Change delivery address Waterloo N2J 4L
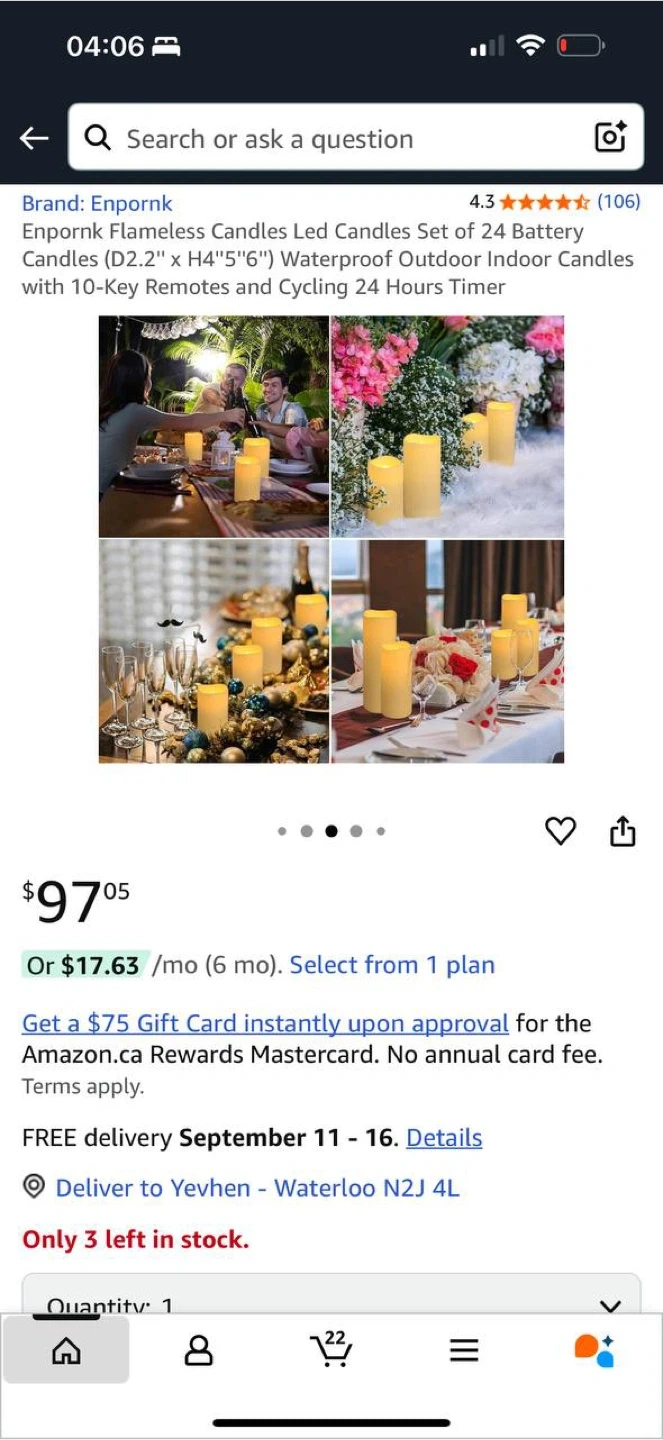The width and height of the screenshot is (663, 1440). [x=257, y=1187]
